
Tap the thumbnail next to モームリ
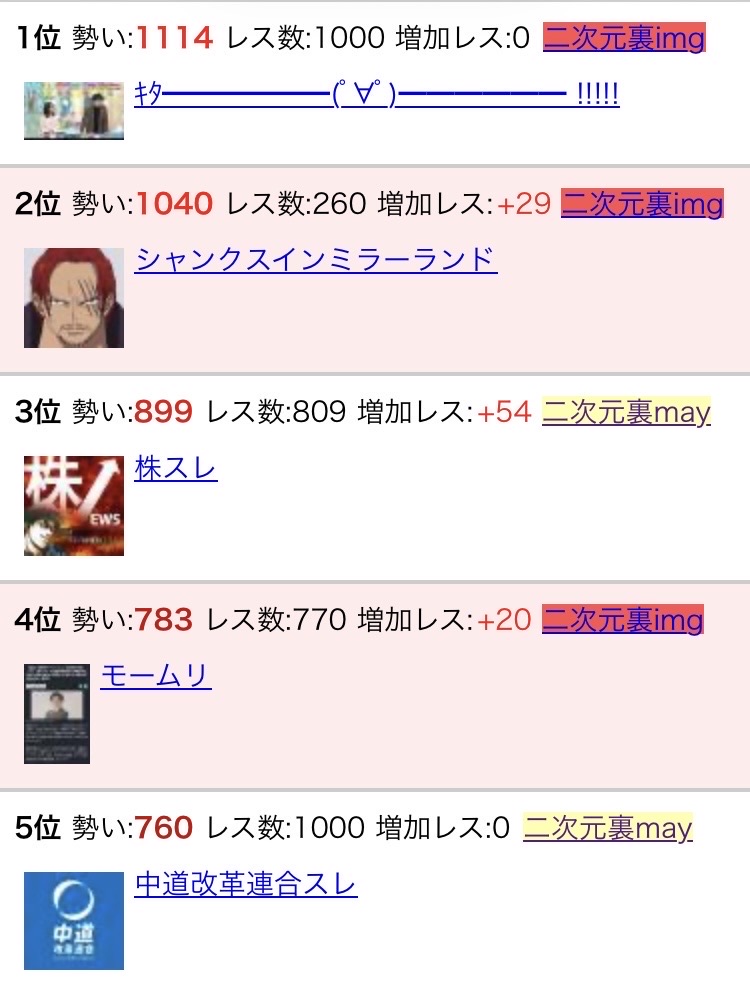[x=57, y=714]
